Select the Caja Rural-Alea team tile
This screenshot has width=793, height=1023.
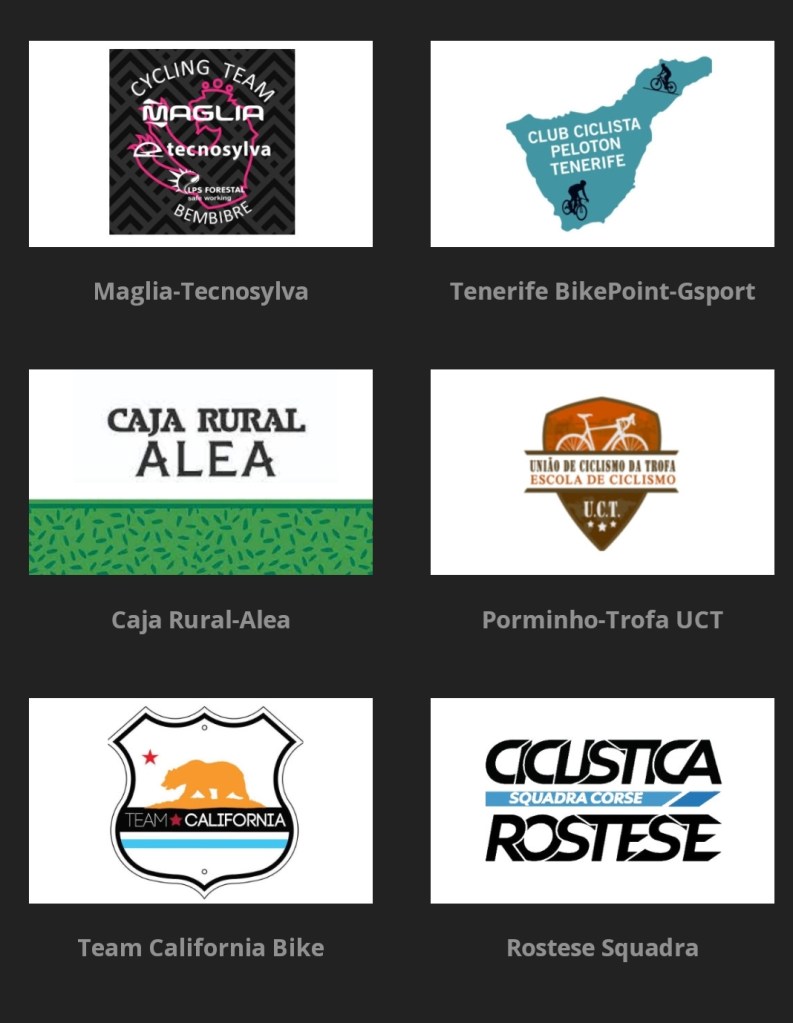click(201, 472)
